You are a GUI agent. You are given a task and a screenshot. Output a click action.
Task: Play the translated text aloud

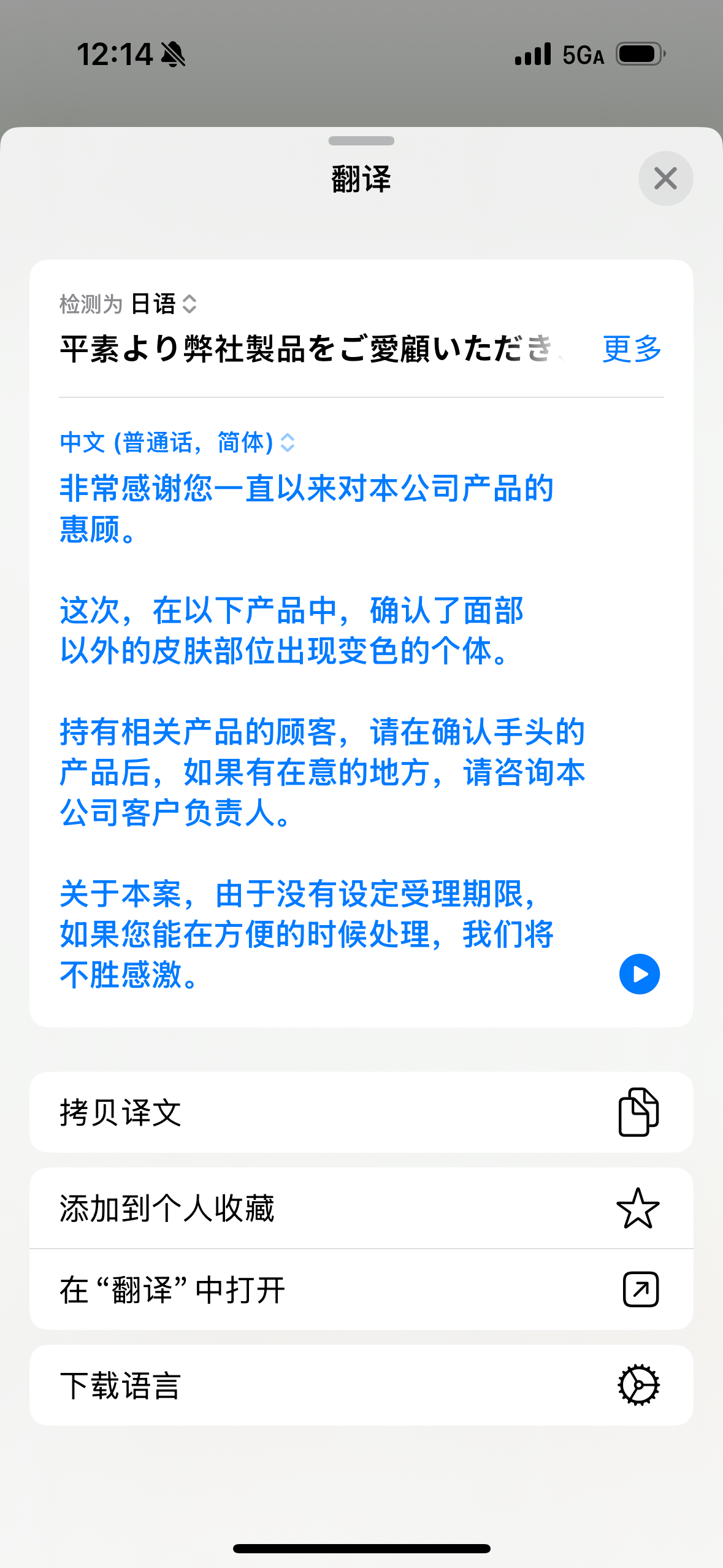coord(639,974)
